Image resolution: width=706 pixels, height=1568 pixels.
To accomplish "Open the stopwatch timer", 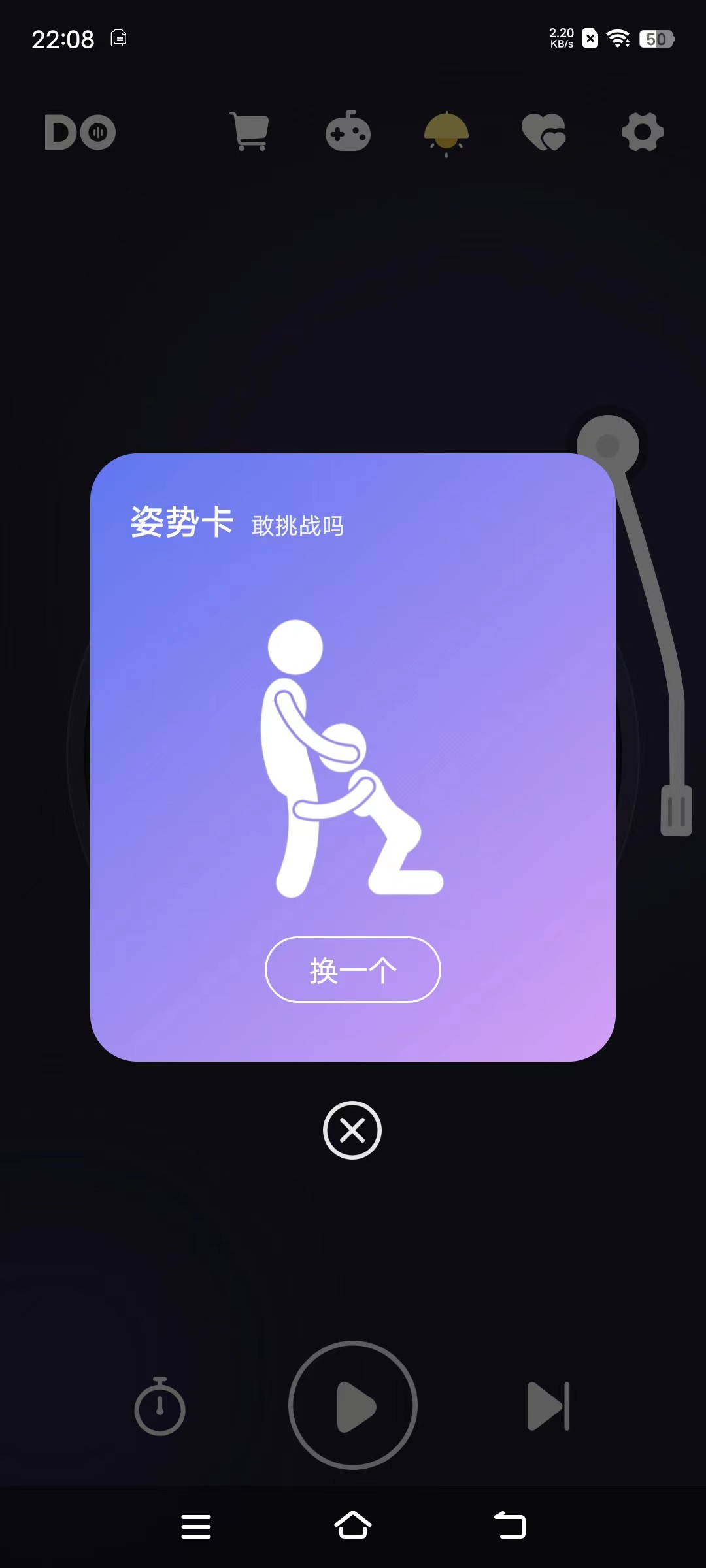I will (x=160, y=1406).
